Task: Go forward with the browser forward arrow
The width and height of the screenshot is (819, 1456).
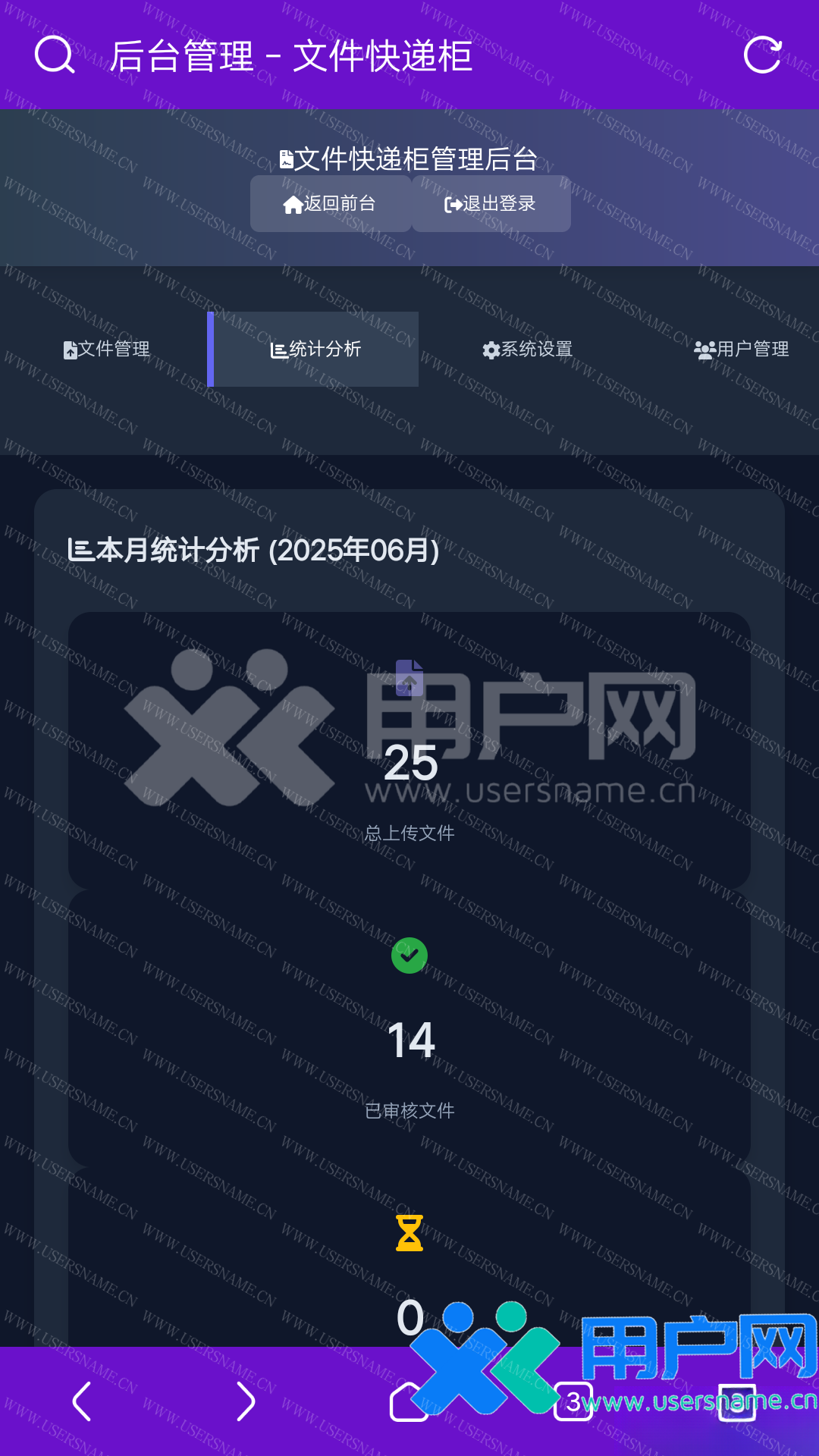Action: tap(245, 1401)
